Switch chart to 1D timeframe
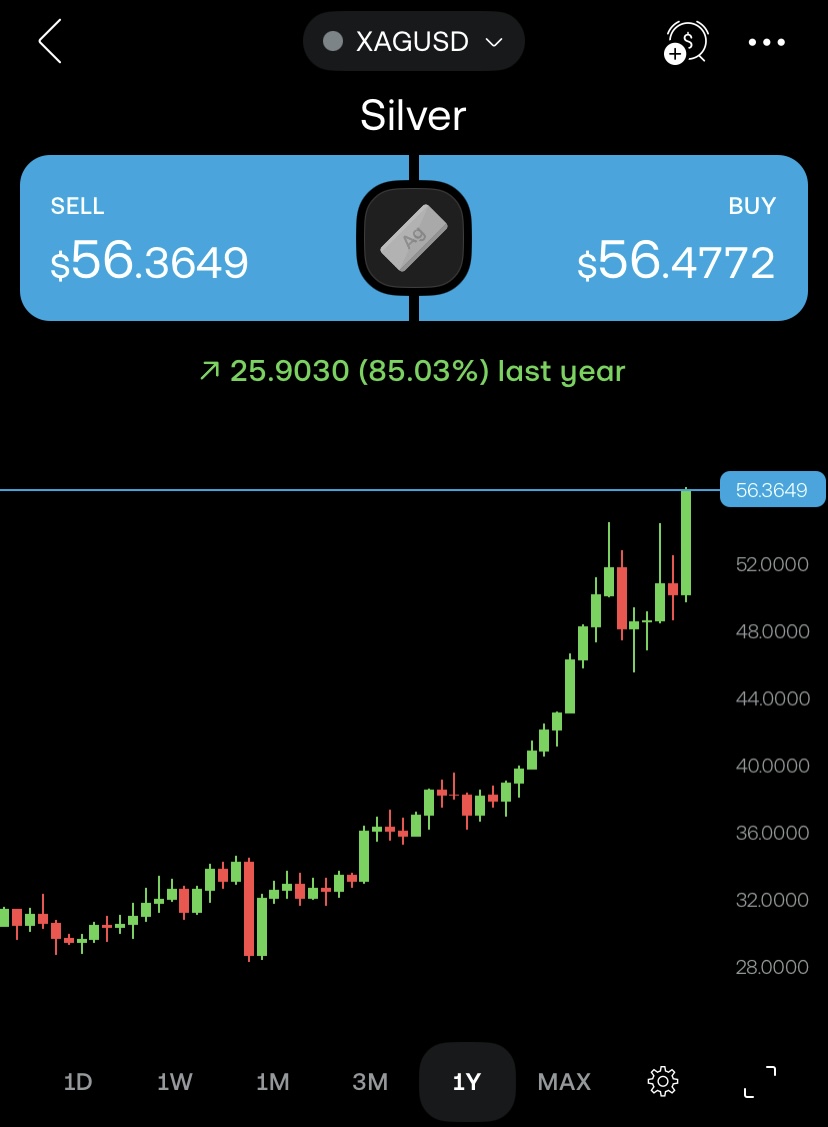Screen dimensions: 828x1127 (x=78, y=1082)
